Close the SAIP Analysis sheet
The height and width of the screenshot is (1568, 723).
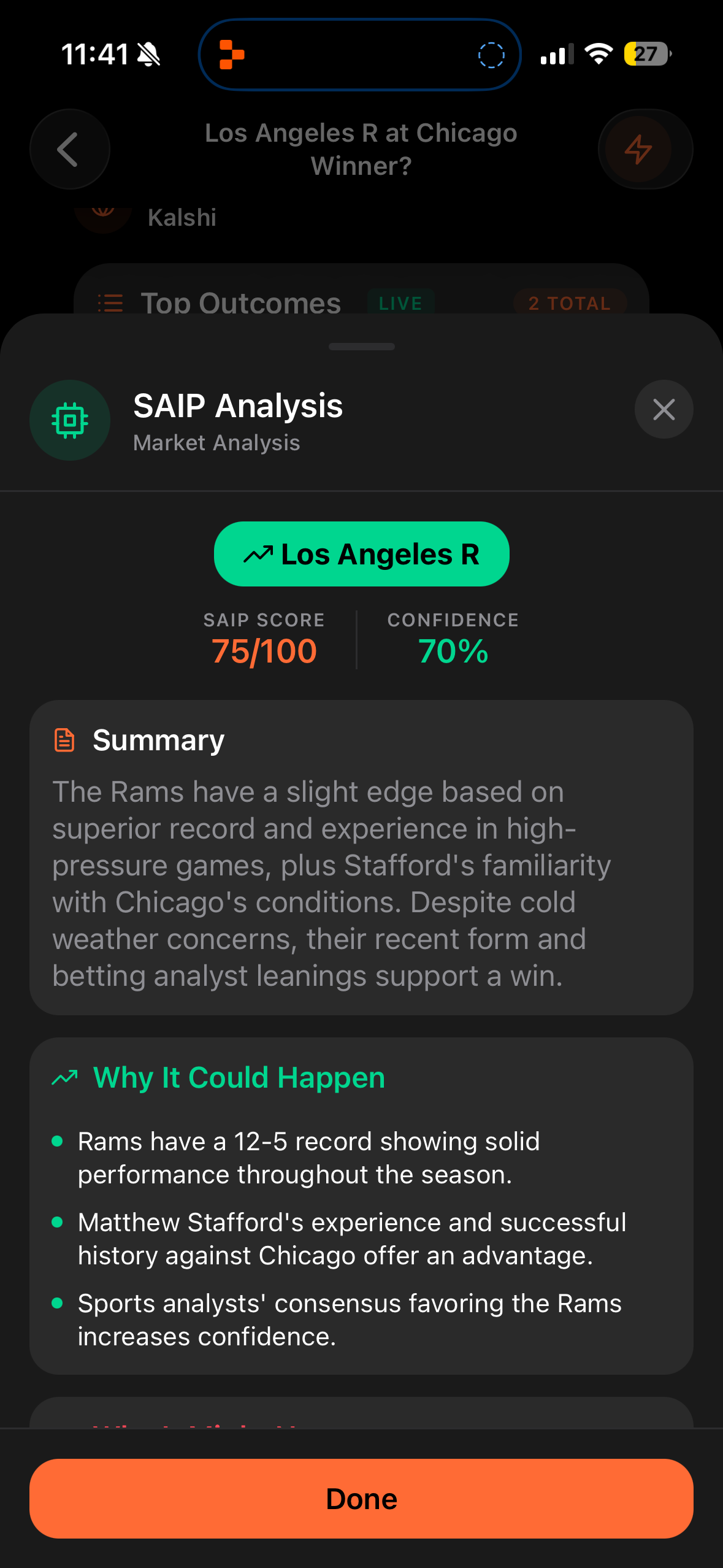[x=664, y=409]
